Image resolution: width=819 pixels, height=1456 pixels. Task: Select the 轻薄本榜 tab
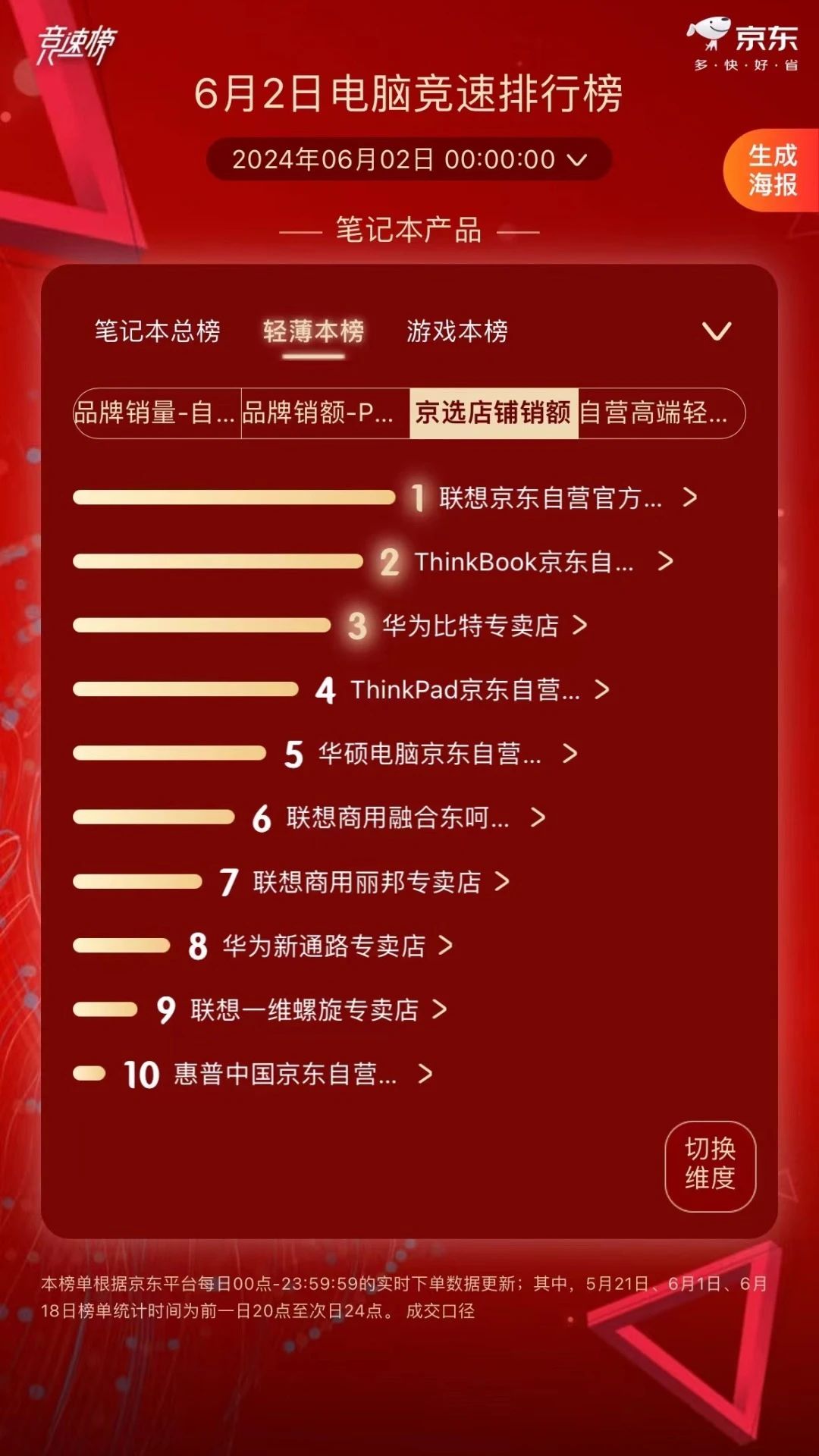tap(313, 331)
